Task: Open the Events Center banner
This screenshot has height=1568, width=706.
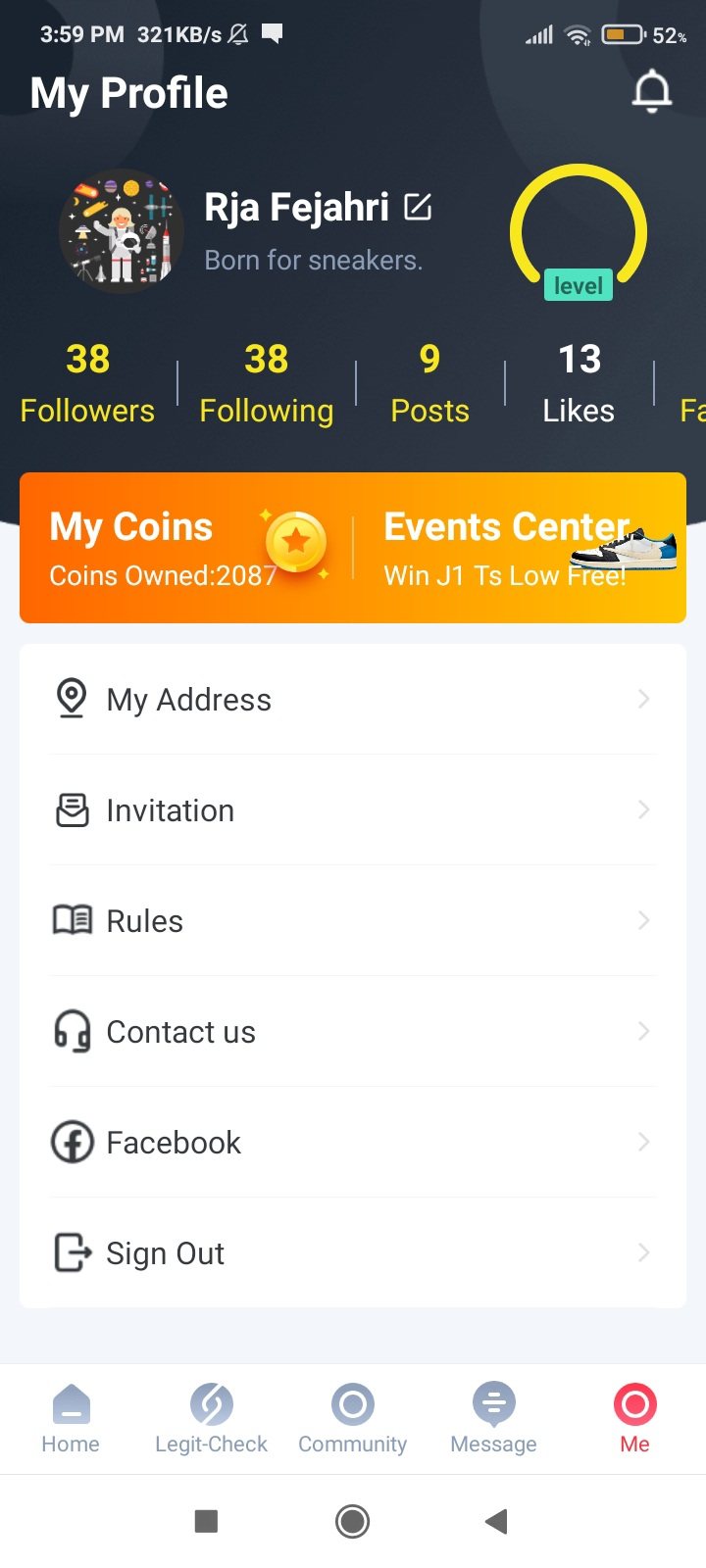Action: click(x=520, y=548)
